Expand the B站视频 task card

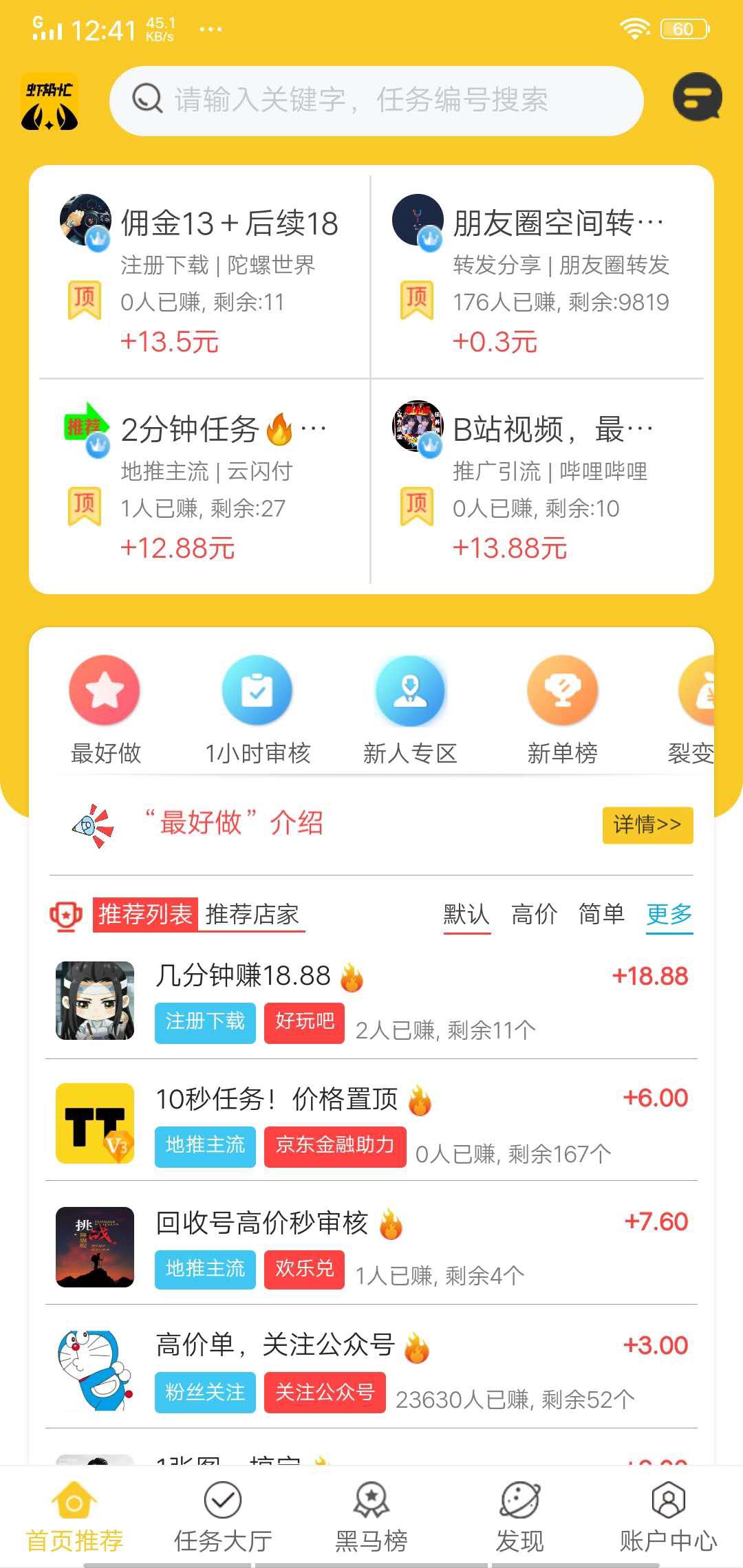(543, 481)
